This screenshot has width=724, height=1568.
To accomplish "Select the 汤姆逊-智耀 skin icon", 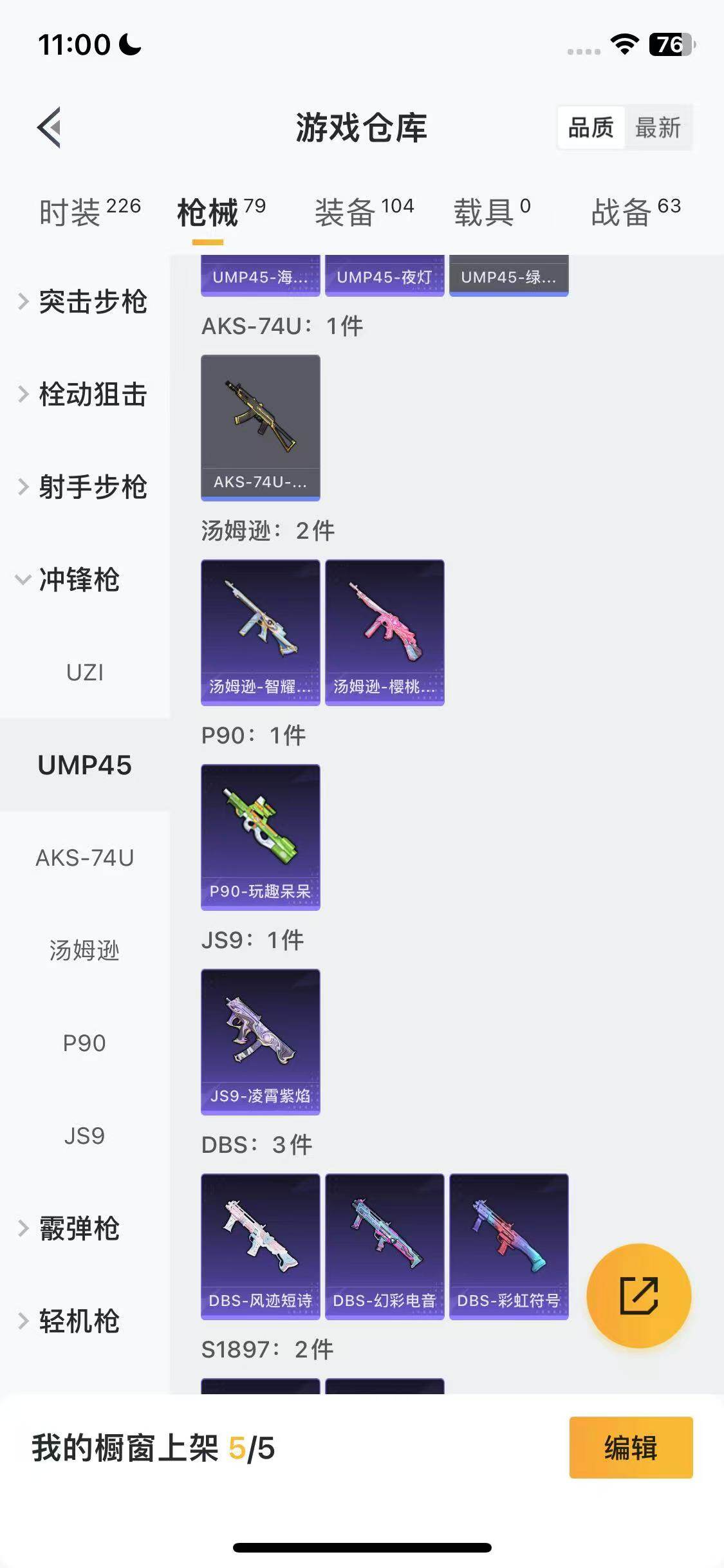I will (x=259, y=631).
